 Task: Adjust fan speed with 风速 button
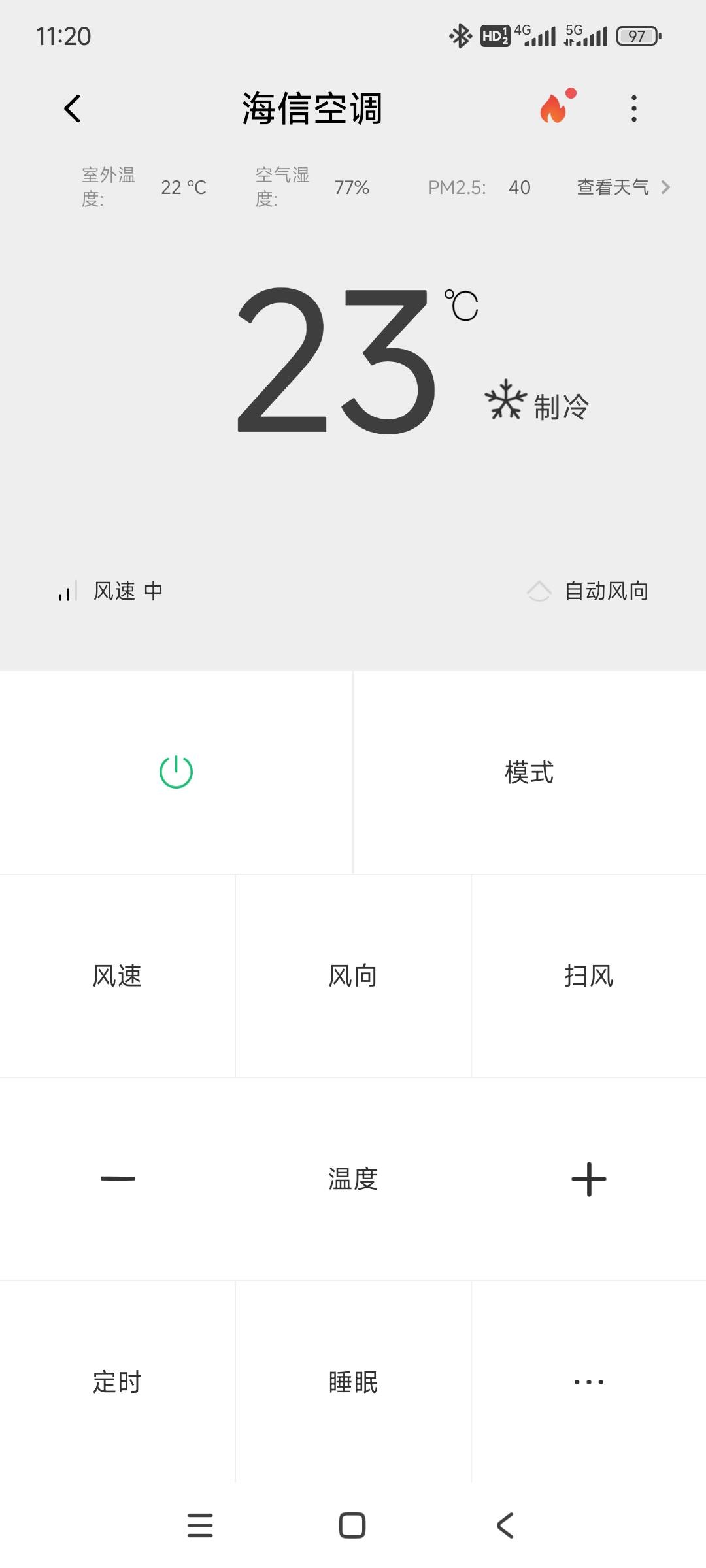point(117,975)
